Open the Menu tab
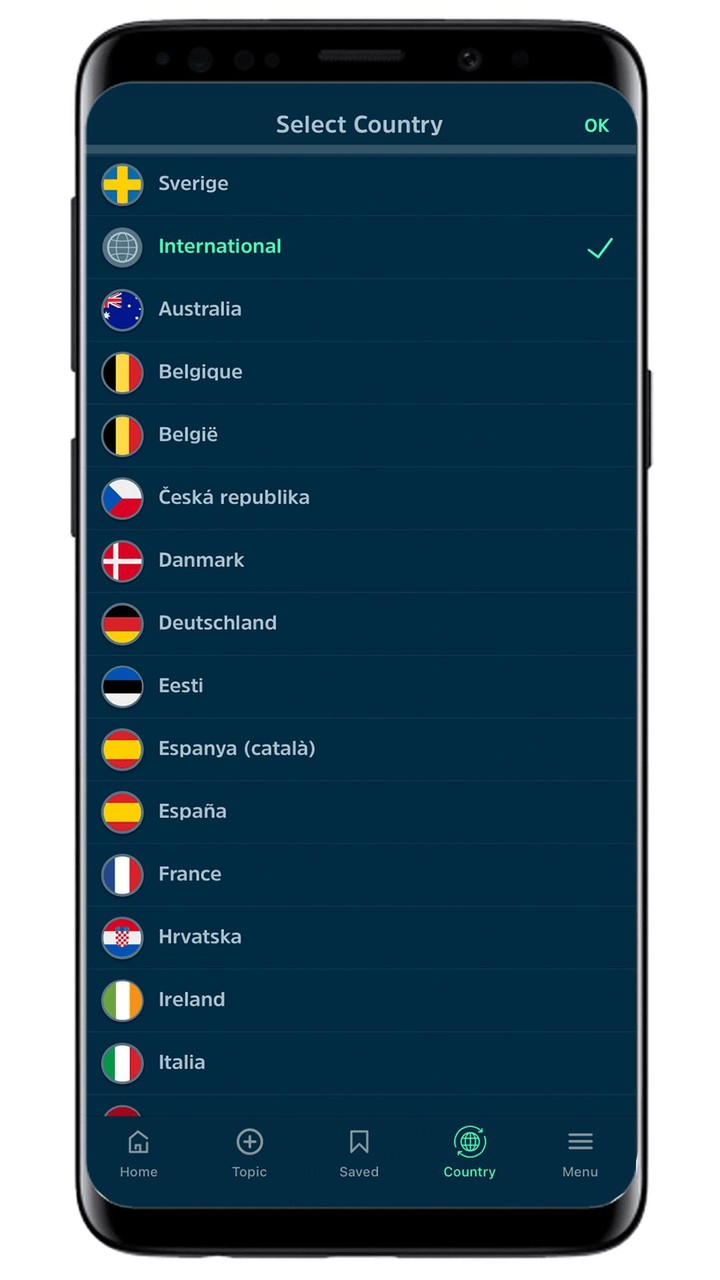Viewport: 720px width, 1280px height. pyautogui.click(x=580, y=1153)
